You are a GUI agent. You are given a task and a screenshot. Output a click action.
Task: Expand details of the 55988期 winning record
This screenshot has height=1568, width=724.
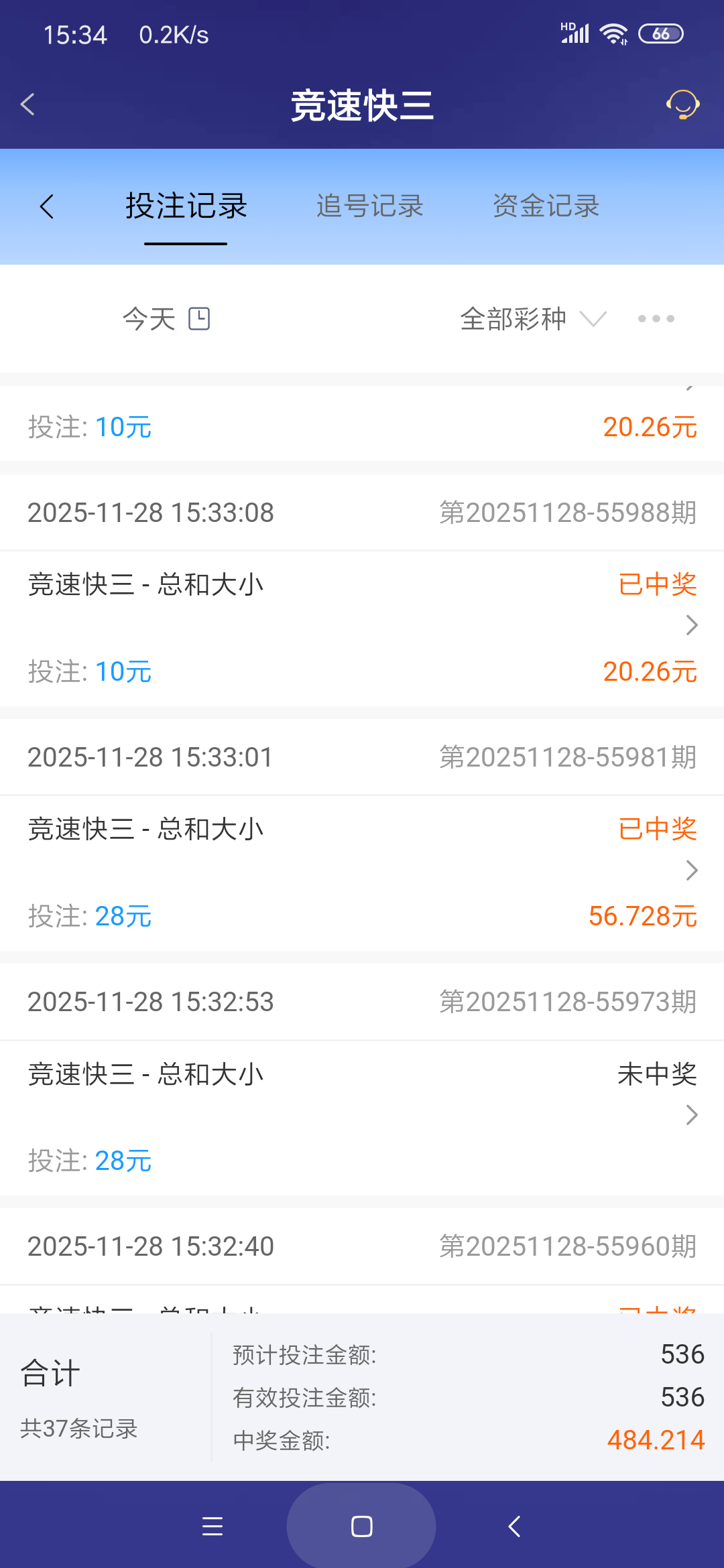[x=692, y=625]
